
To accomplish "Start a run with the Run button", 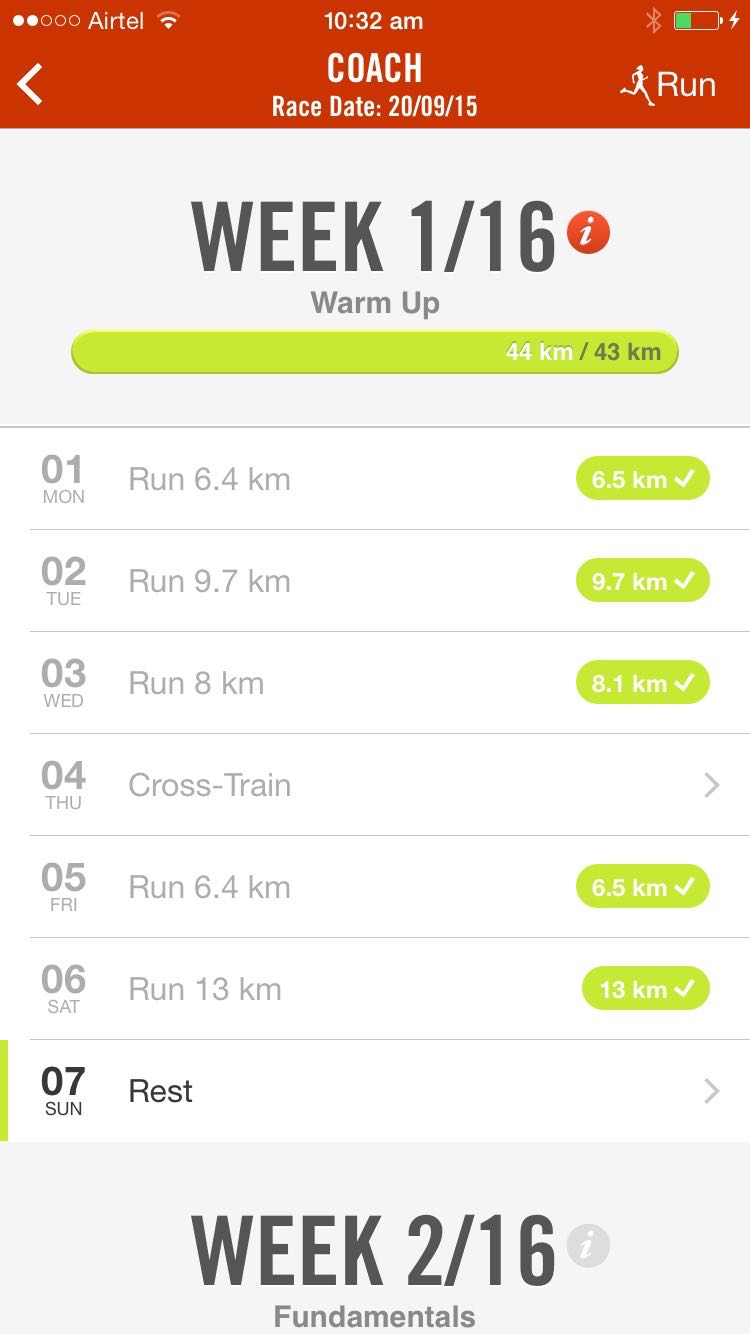I will pos(668,85).
